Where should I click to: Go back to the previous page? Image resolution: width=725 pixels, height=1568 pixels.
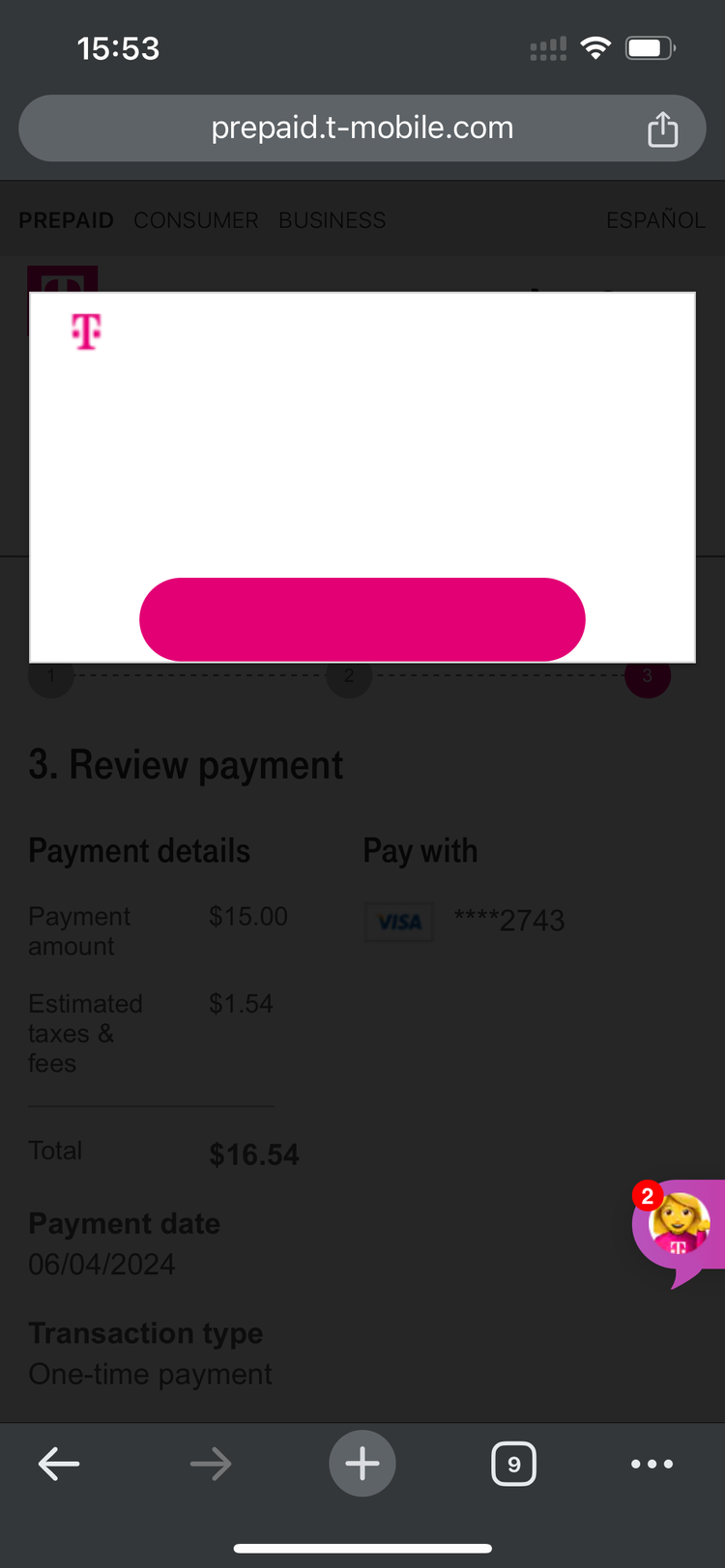pyautogui.click(x=59, y=1464)
